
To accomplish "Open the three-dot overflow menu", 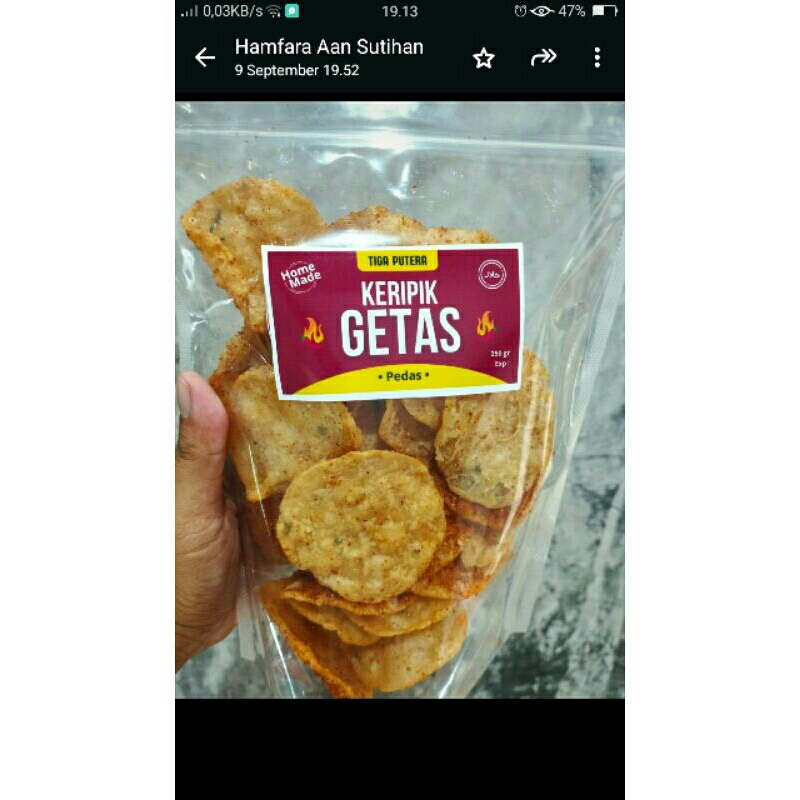I will 597,58.
